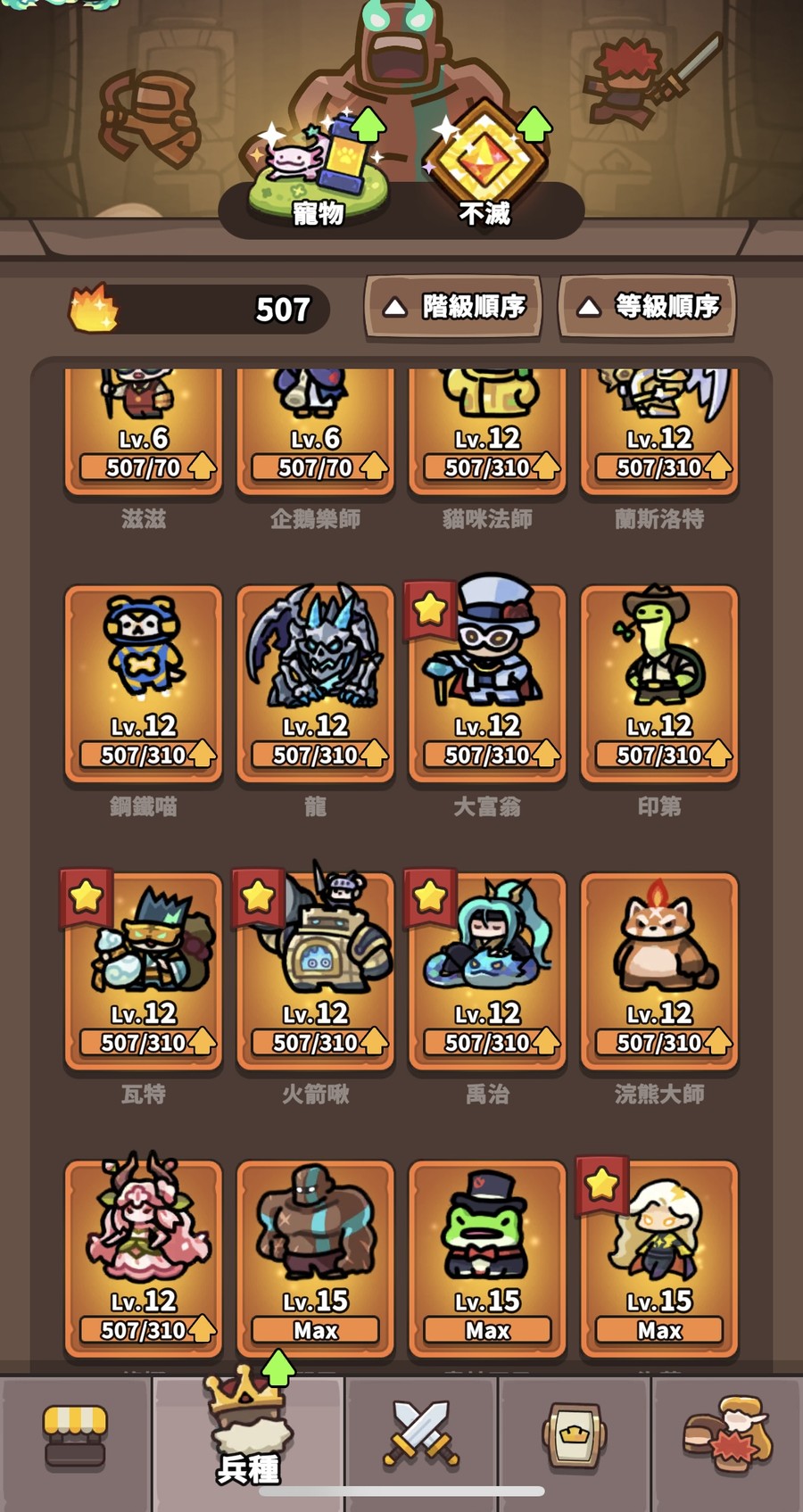This screenshot has height=1512, width=803.
Task: Open the 大富翁 unit card
Action: 487,682
